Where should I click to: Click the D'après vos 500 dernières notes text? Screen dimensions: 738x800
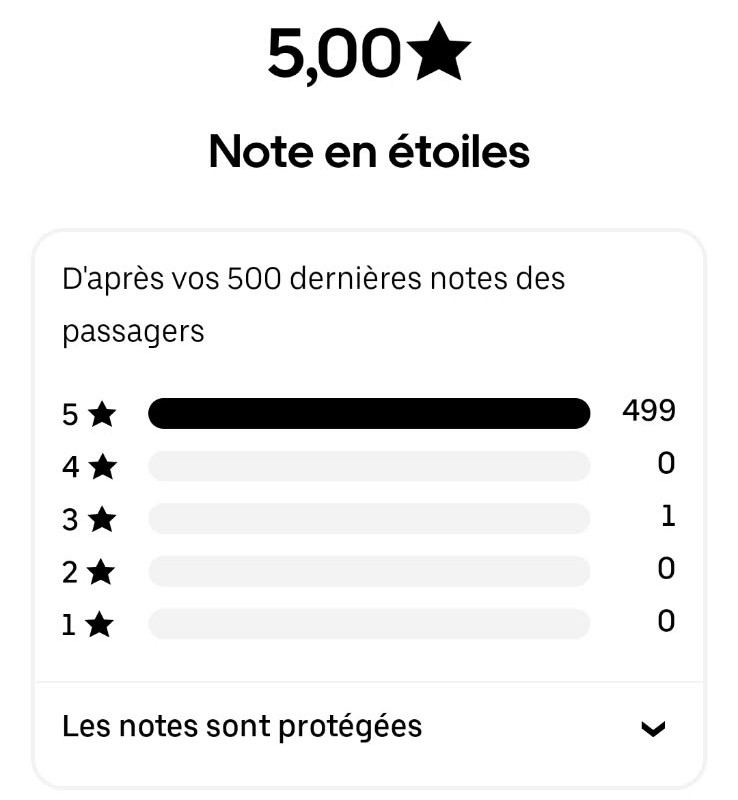313,305
